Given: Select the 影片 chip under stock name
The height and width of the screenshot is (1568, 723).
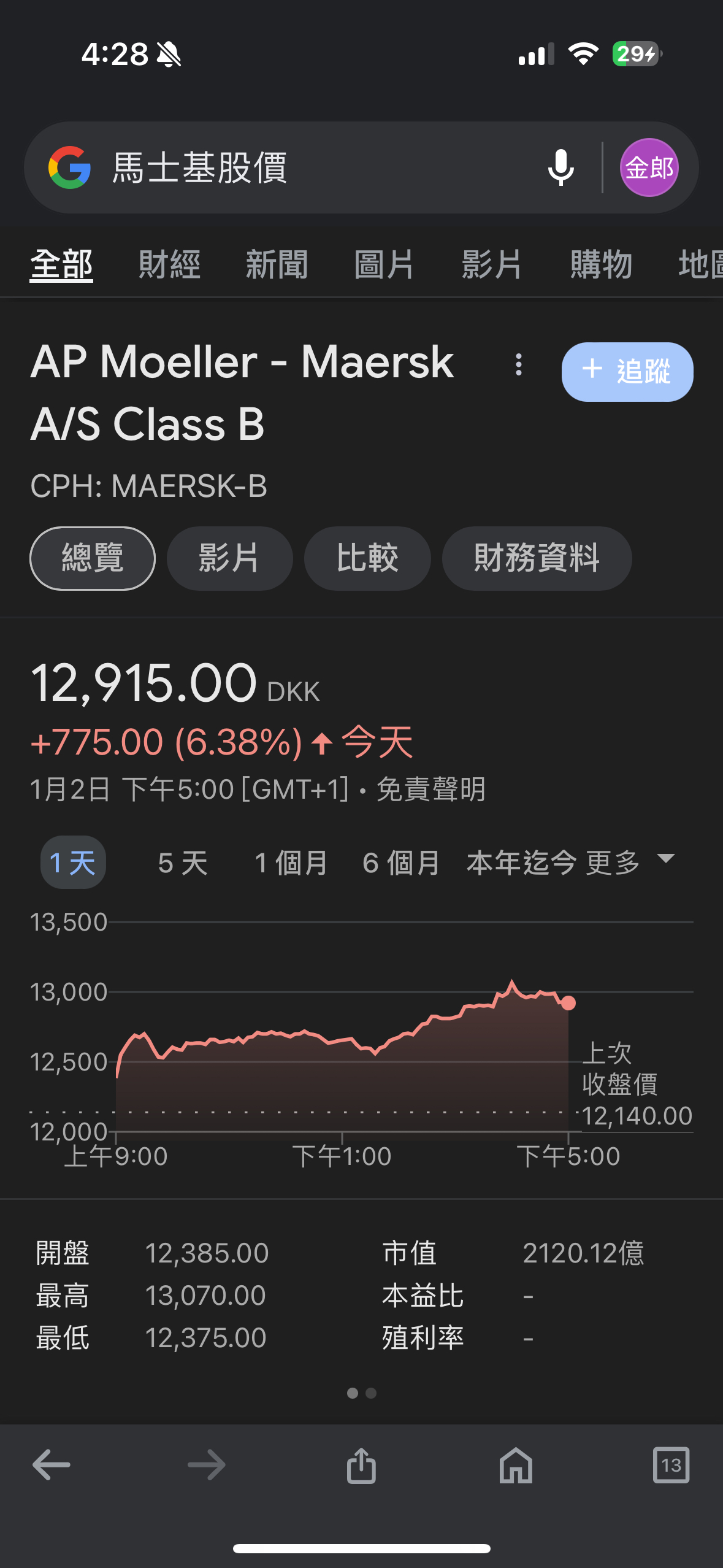Looking at the screenshot, I should (x=229, y=558).
